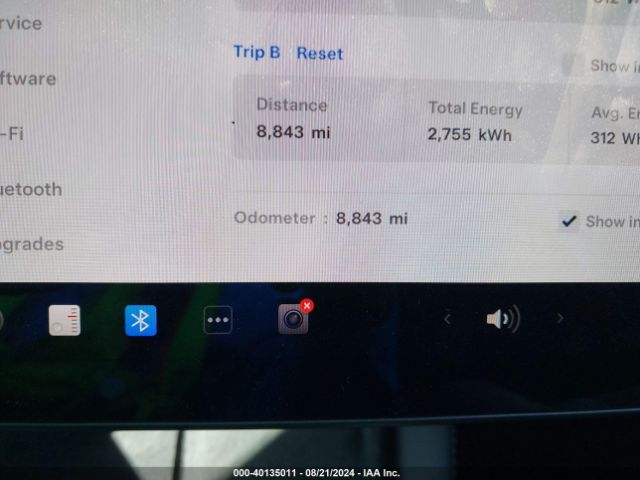The width and height of the screenshot is (640, 480).
Task: Open the Bluetooth settings menu row
Action: [32, 189]
